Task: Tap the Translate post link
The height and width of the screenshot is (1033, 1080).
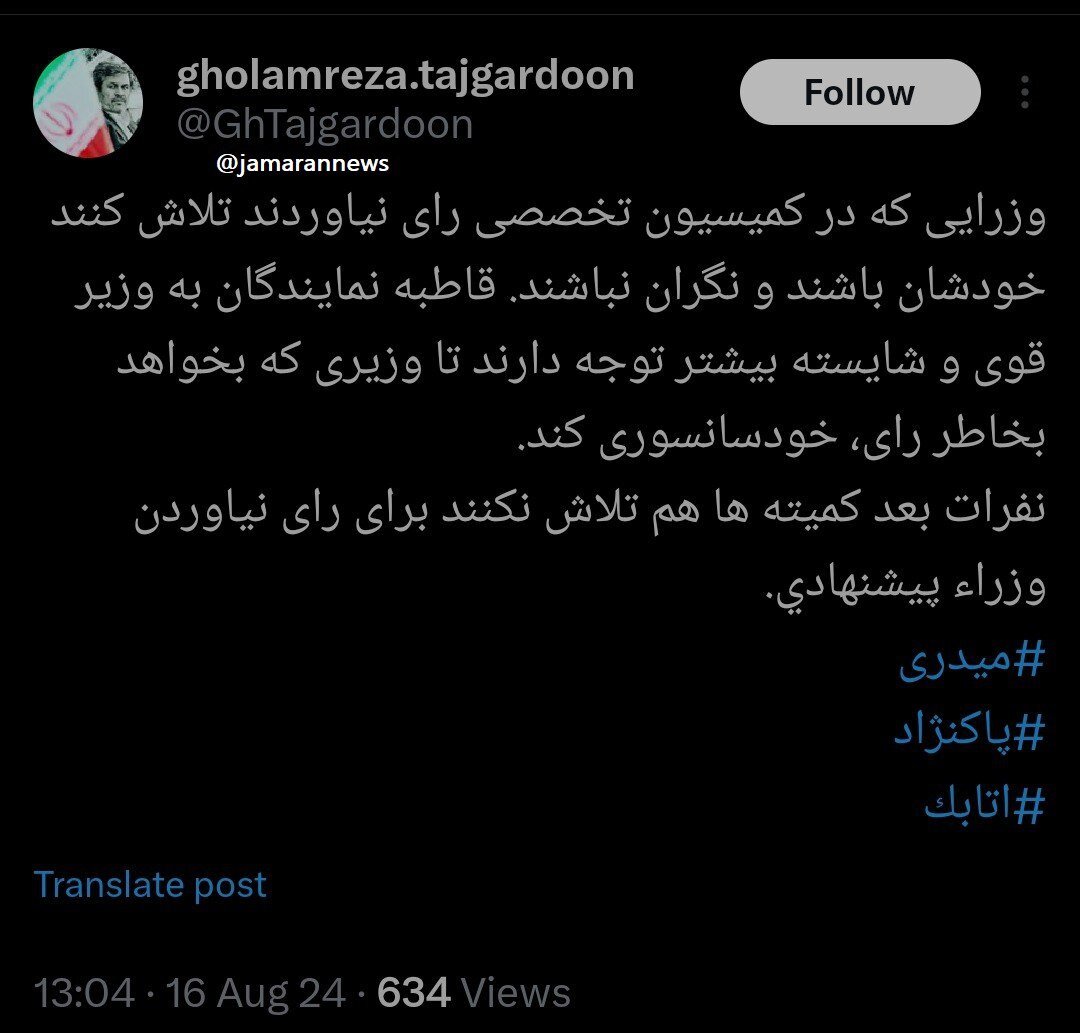Action: (x=150, y=885)
